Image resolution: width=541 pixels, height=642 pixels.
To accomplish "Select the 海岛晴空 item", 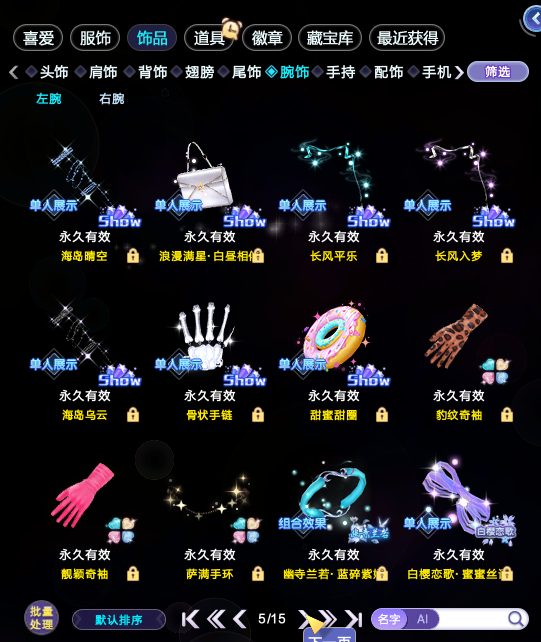I will tap(84, 199).
